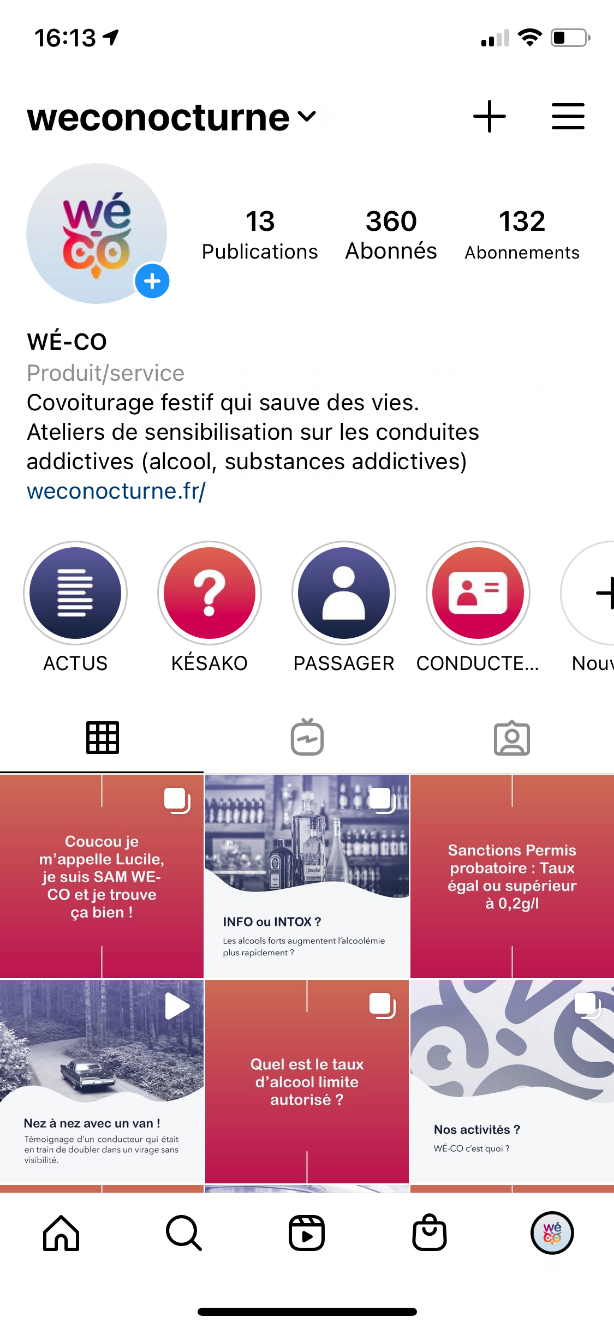Open the post about Lucile SAM WE-CO
614x1329 pixels.
click(x=101, y=876)
